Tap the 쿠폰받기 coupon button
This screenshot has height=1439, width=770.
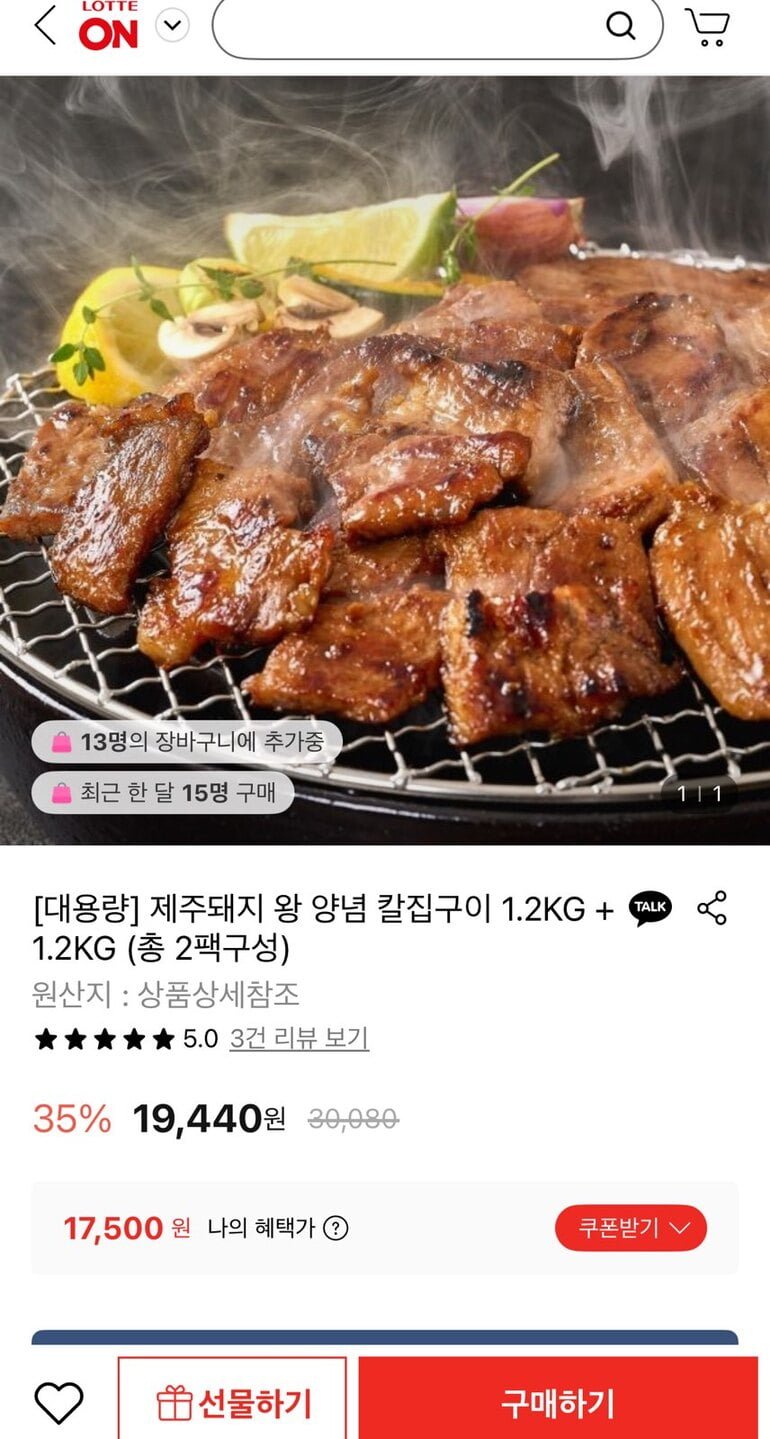[631, 1228]
